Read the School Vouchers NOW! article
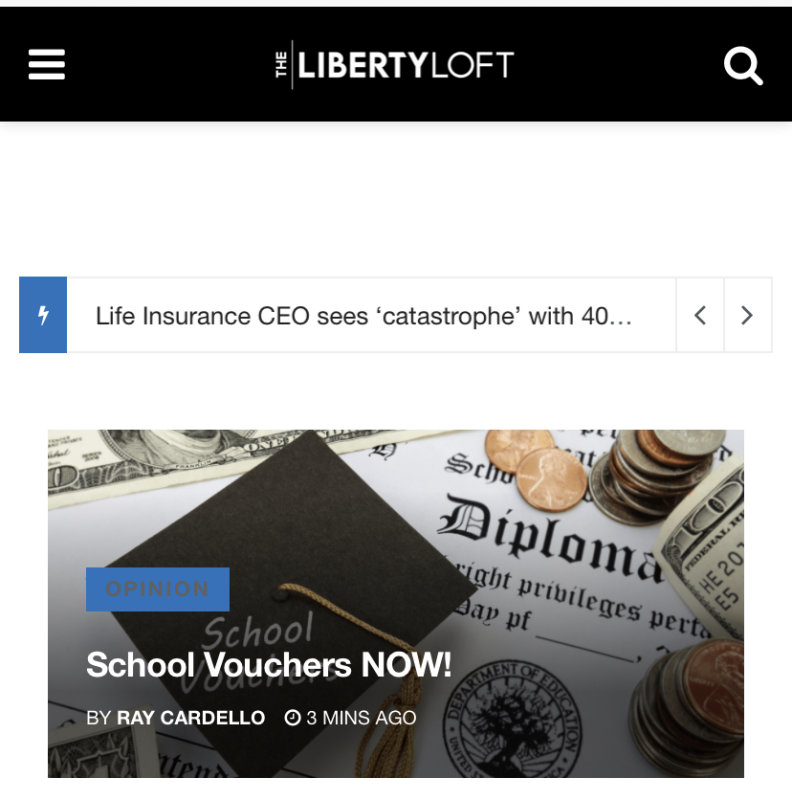This screenshot has width=792, height=800. click(268, 665)
